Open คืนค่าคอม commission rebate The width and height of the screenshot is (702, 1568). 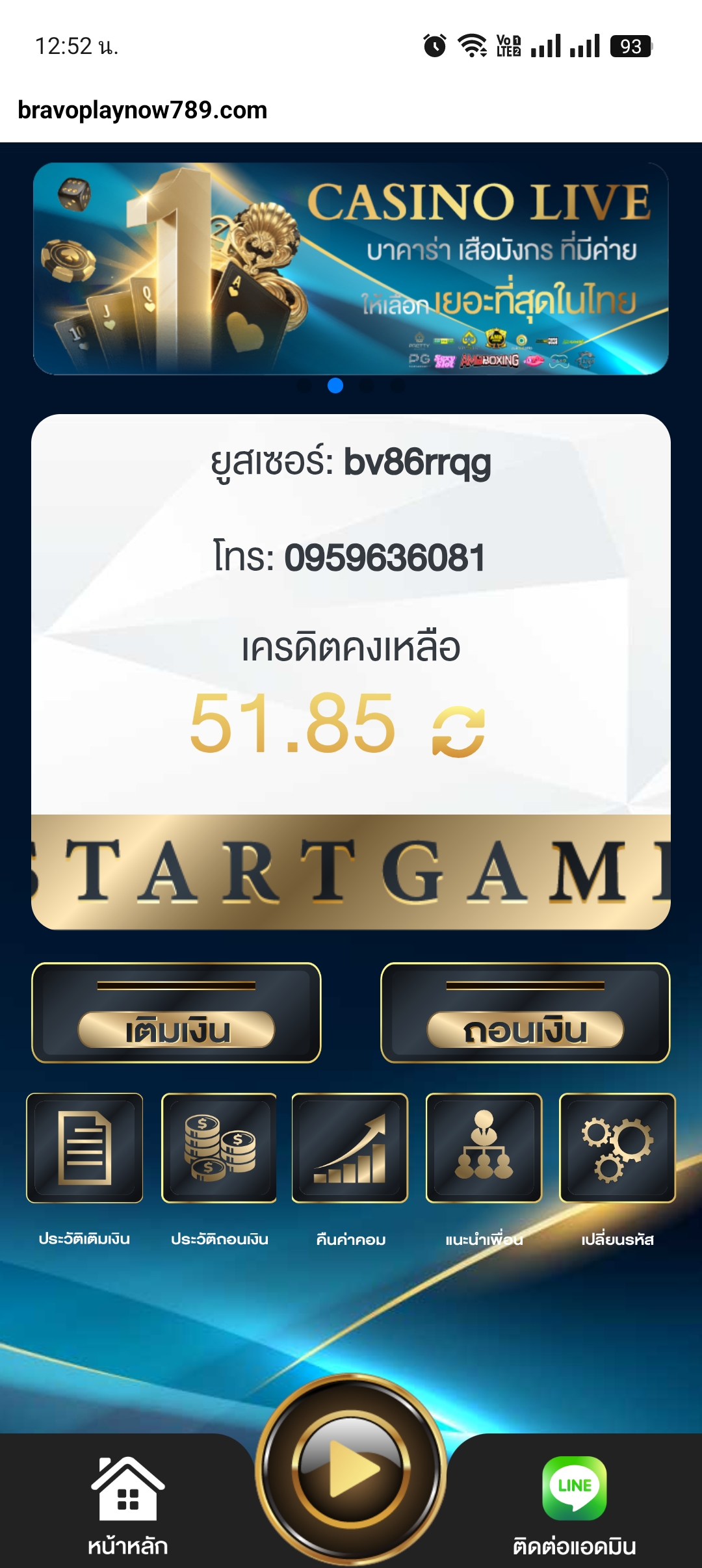click(350, 1148)
